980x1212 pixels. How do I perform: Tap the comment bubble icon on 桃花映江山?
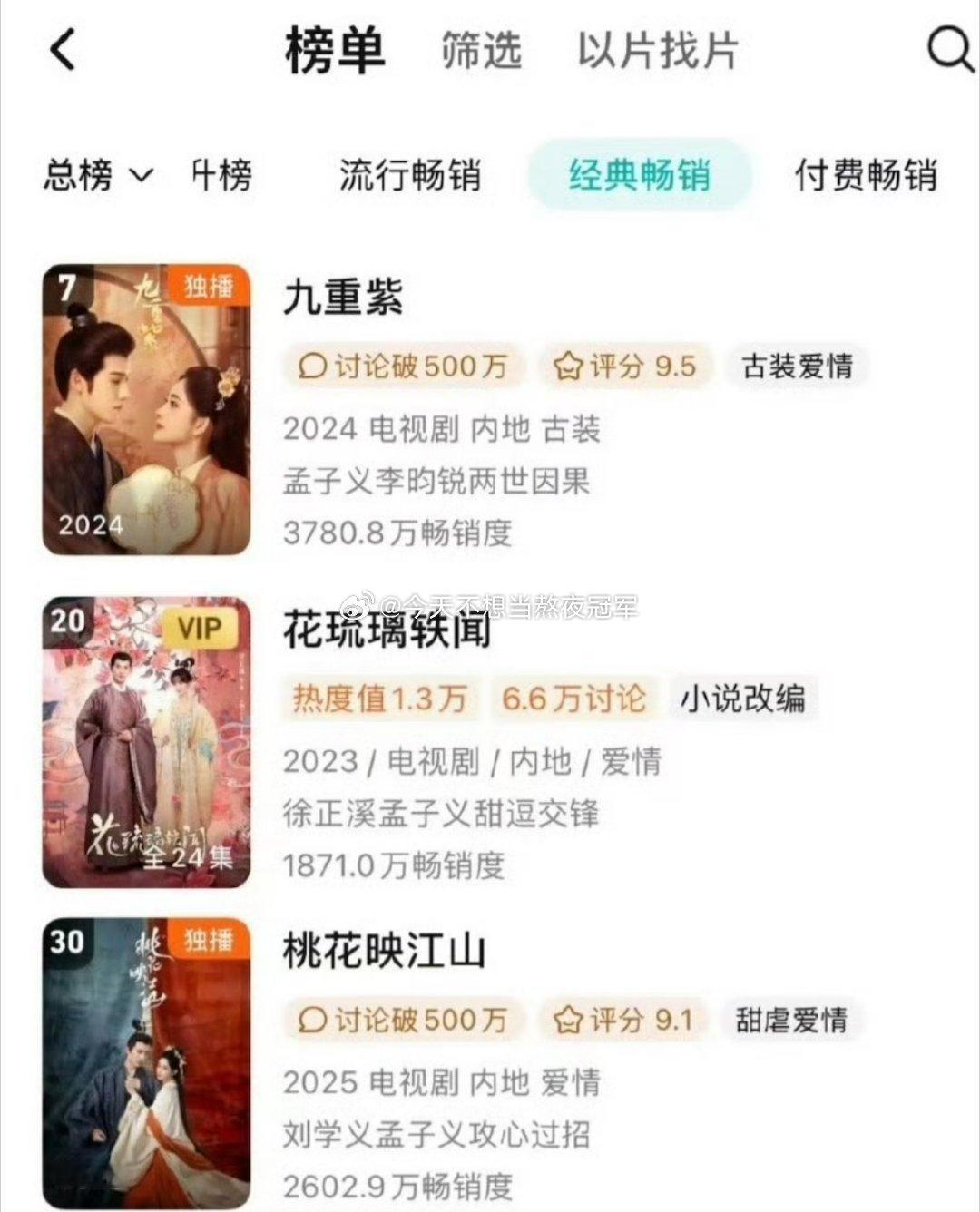tap(312, 1021)
